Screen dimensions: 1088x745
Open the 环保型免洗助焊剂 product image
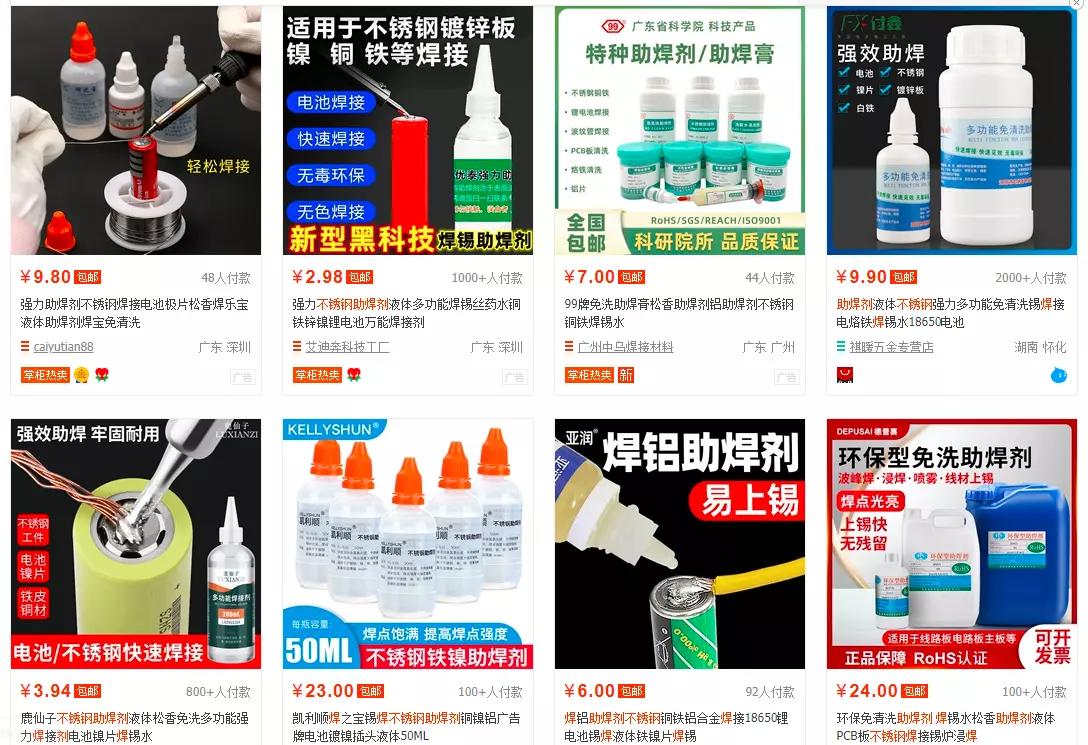951,543
